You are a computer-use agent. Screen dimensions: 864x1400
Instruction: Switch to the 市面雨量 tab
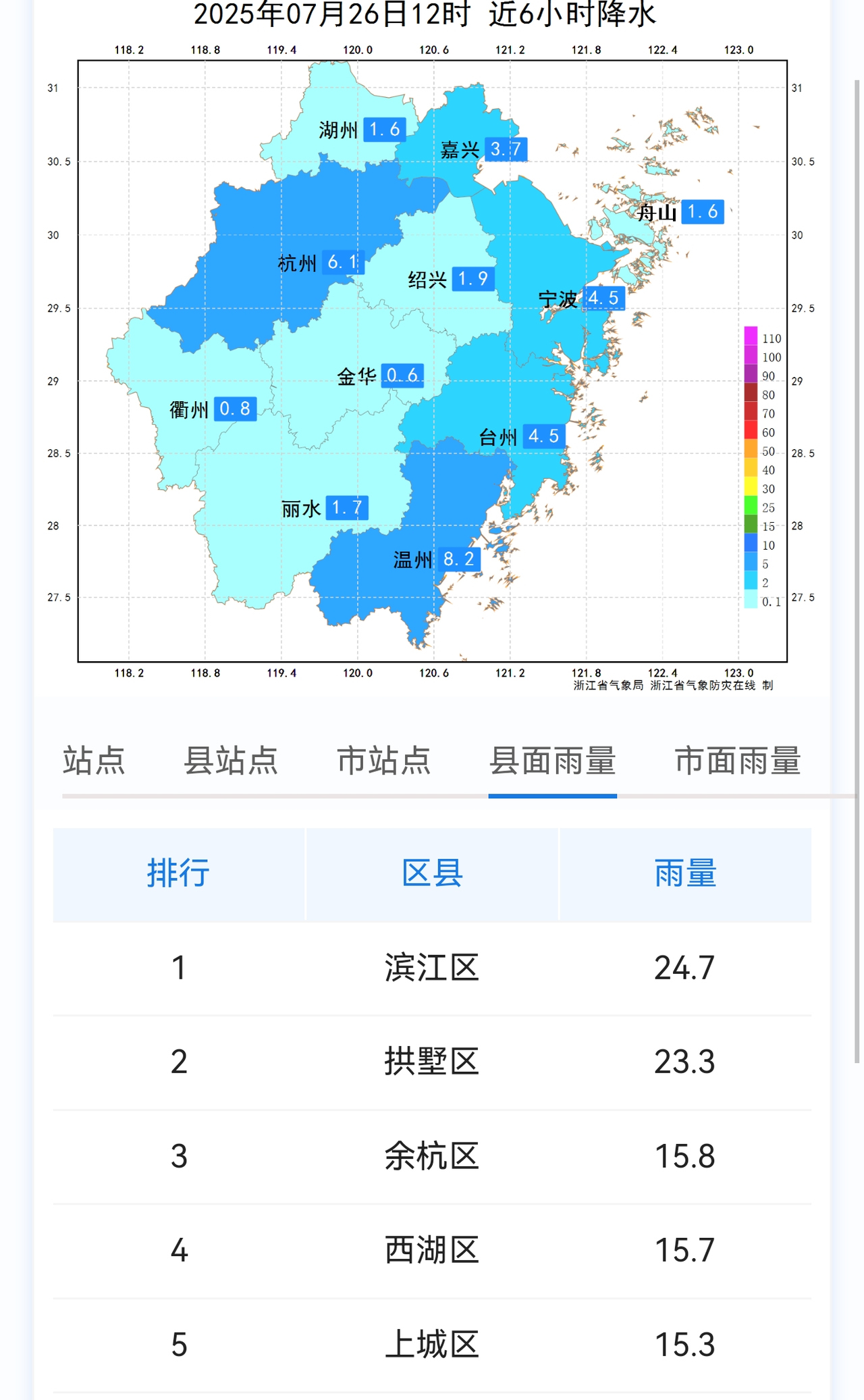tap(738, 760)
